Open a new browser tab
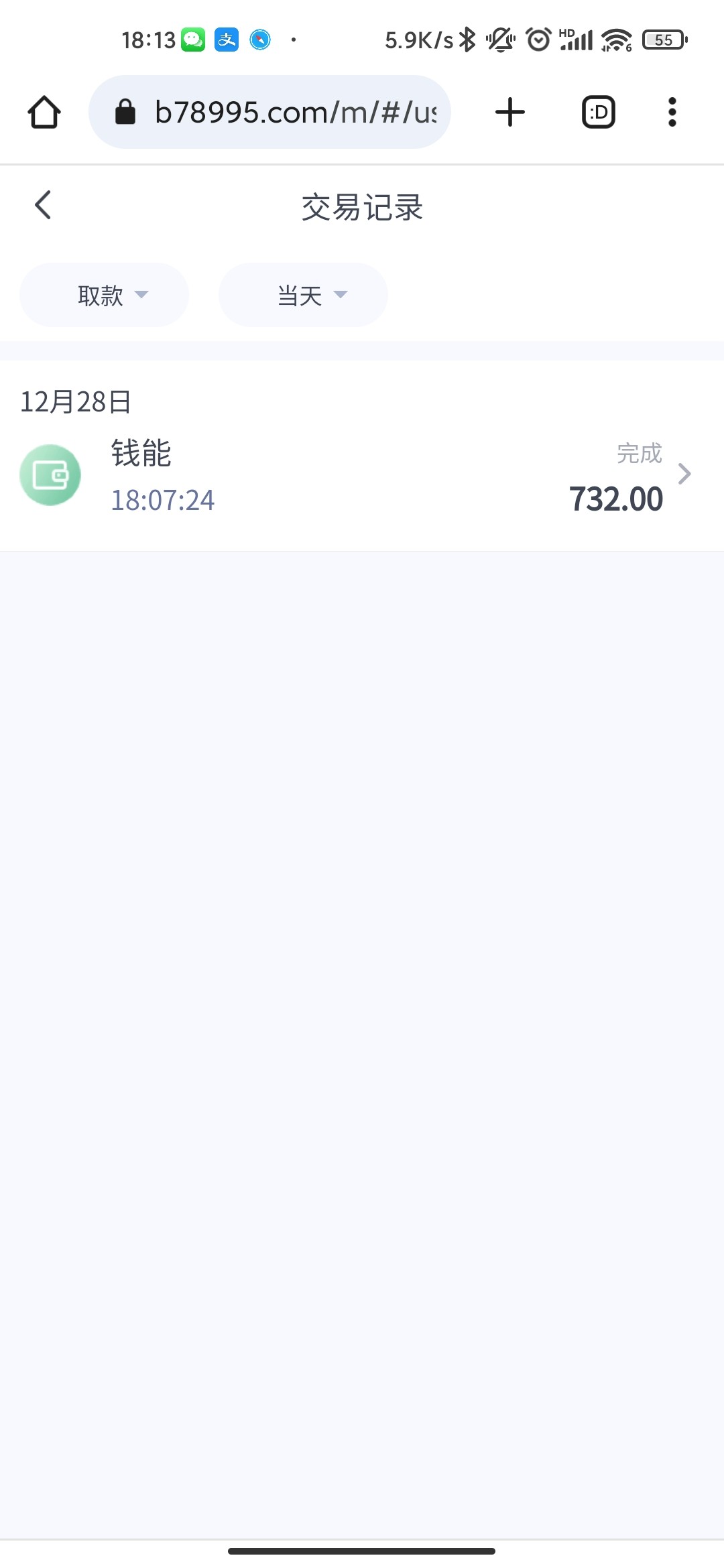This screenshot has width=724, height=1568. click(x=510, y=112)
